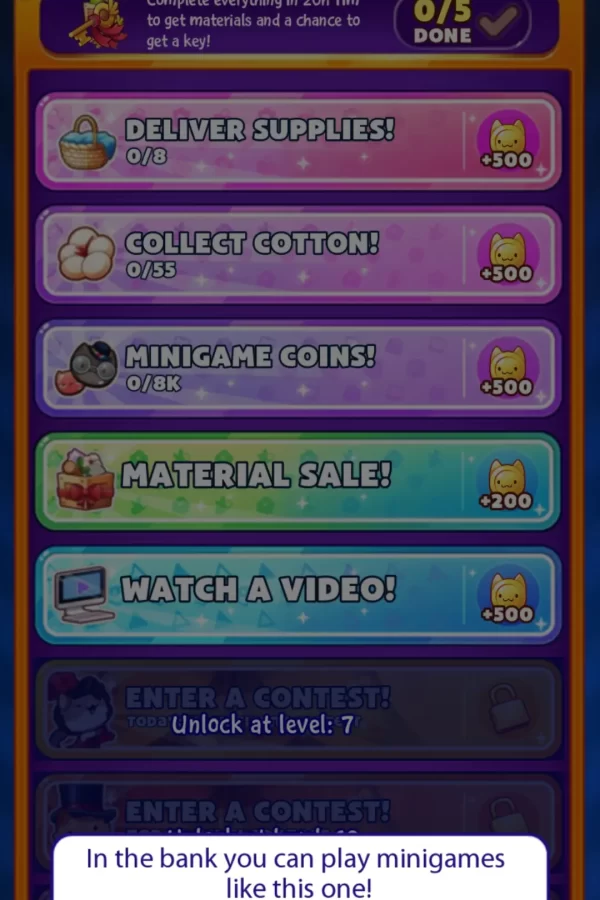
Task: Select the Collect Cotton task
Action: coord(298,255)
